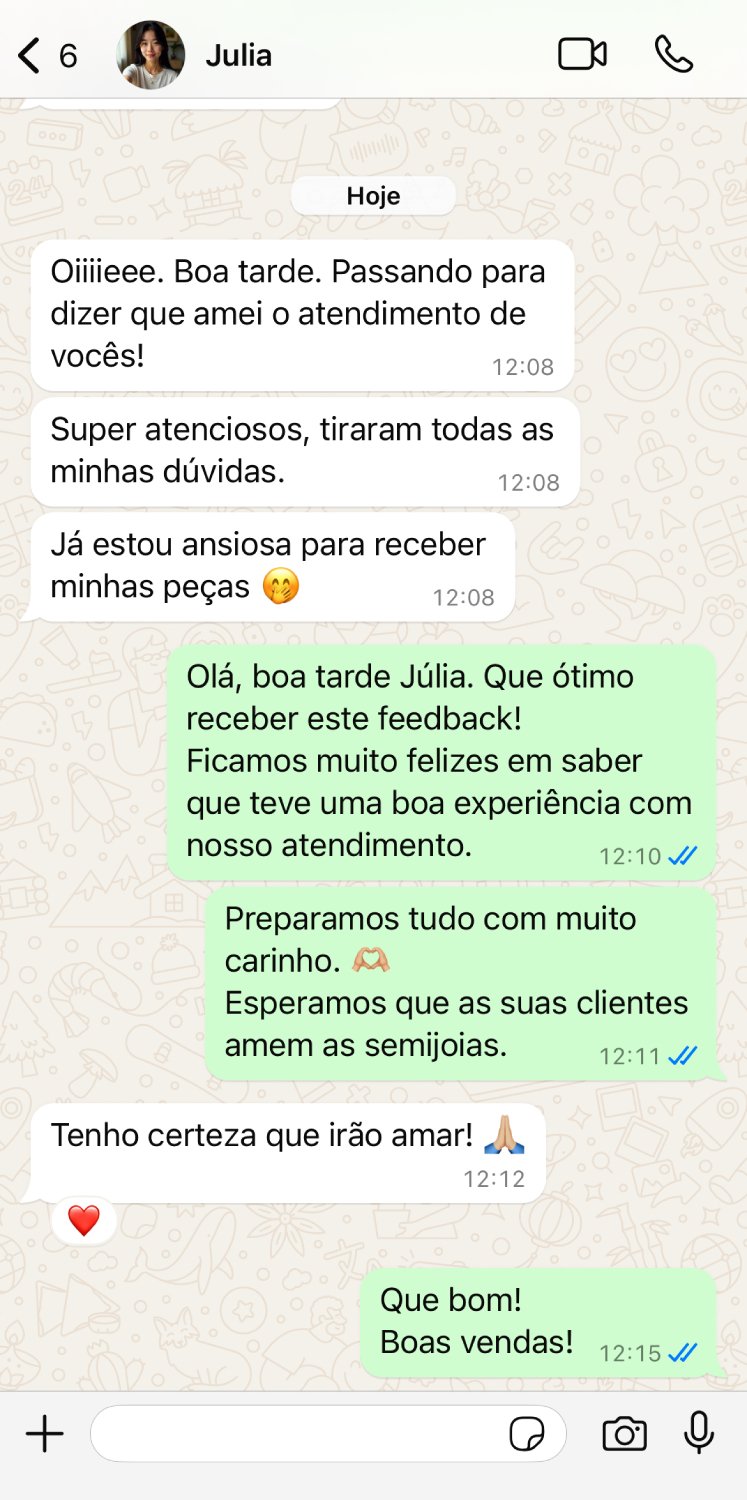The height and width of the screenshot is (1500, 747).
Task: Open the camera to take a photo
Action: [x=624, y=1435]
